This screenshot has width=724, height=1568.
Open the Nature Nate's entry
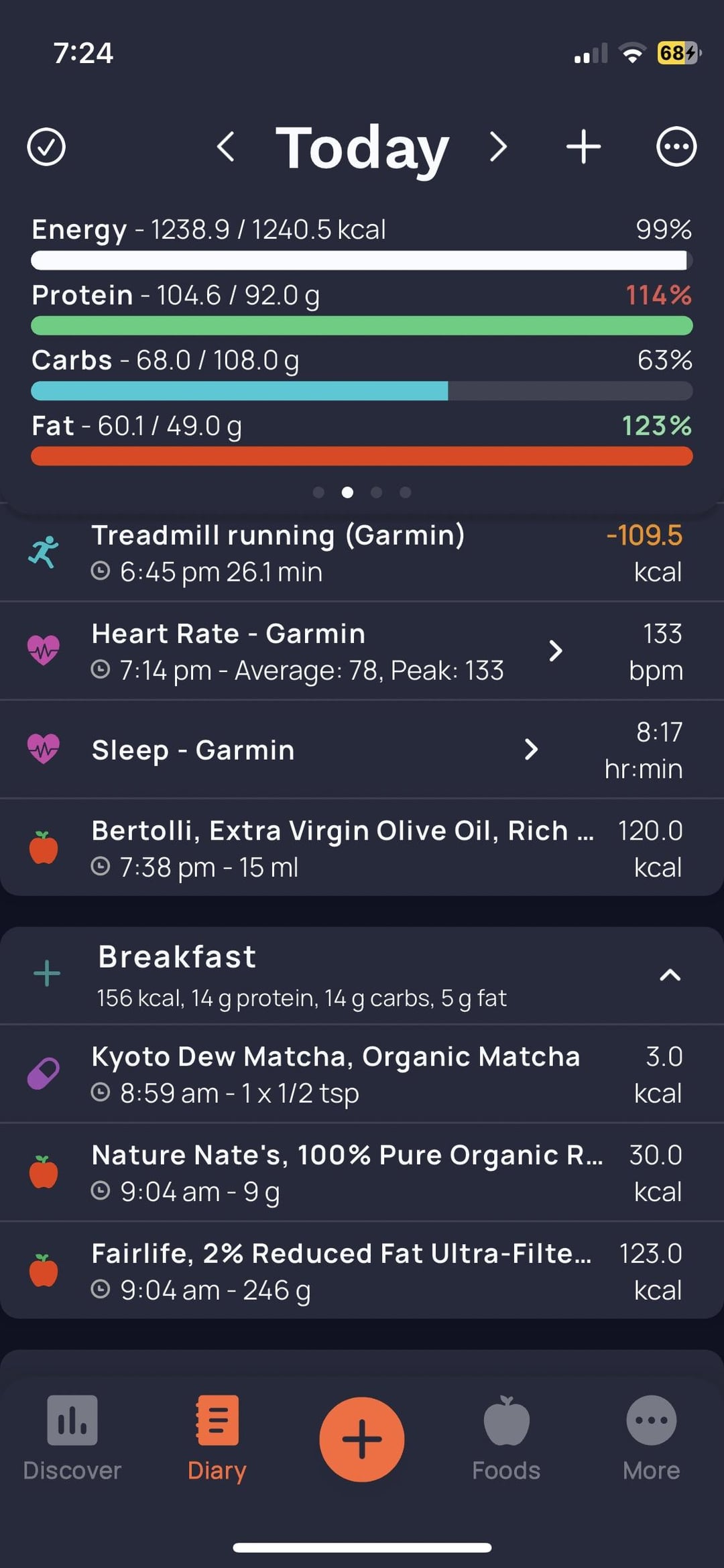coord(362,1173)
